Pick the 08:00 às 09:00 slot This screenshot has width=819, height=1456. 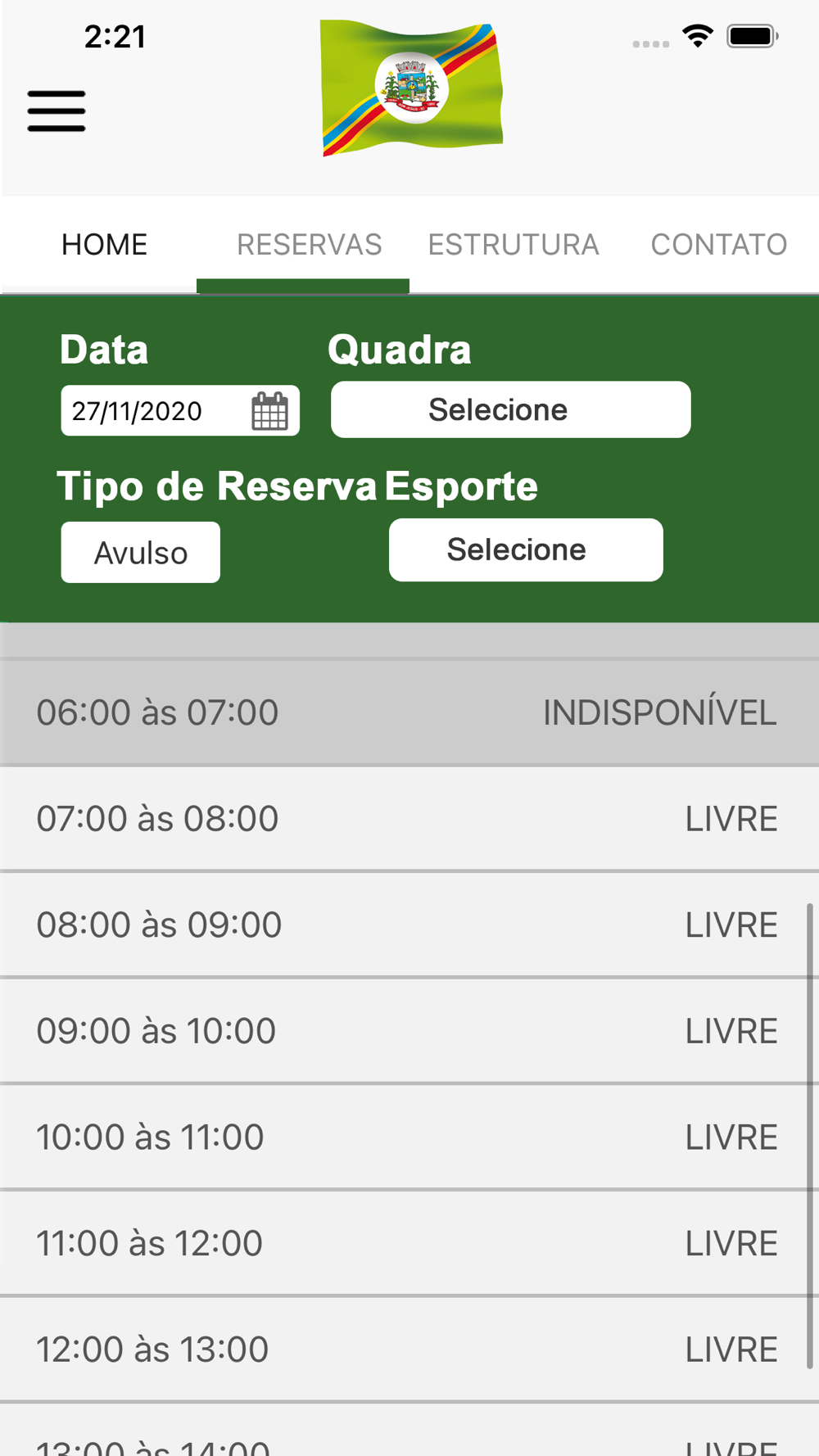coord(409,925)
